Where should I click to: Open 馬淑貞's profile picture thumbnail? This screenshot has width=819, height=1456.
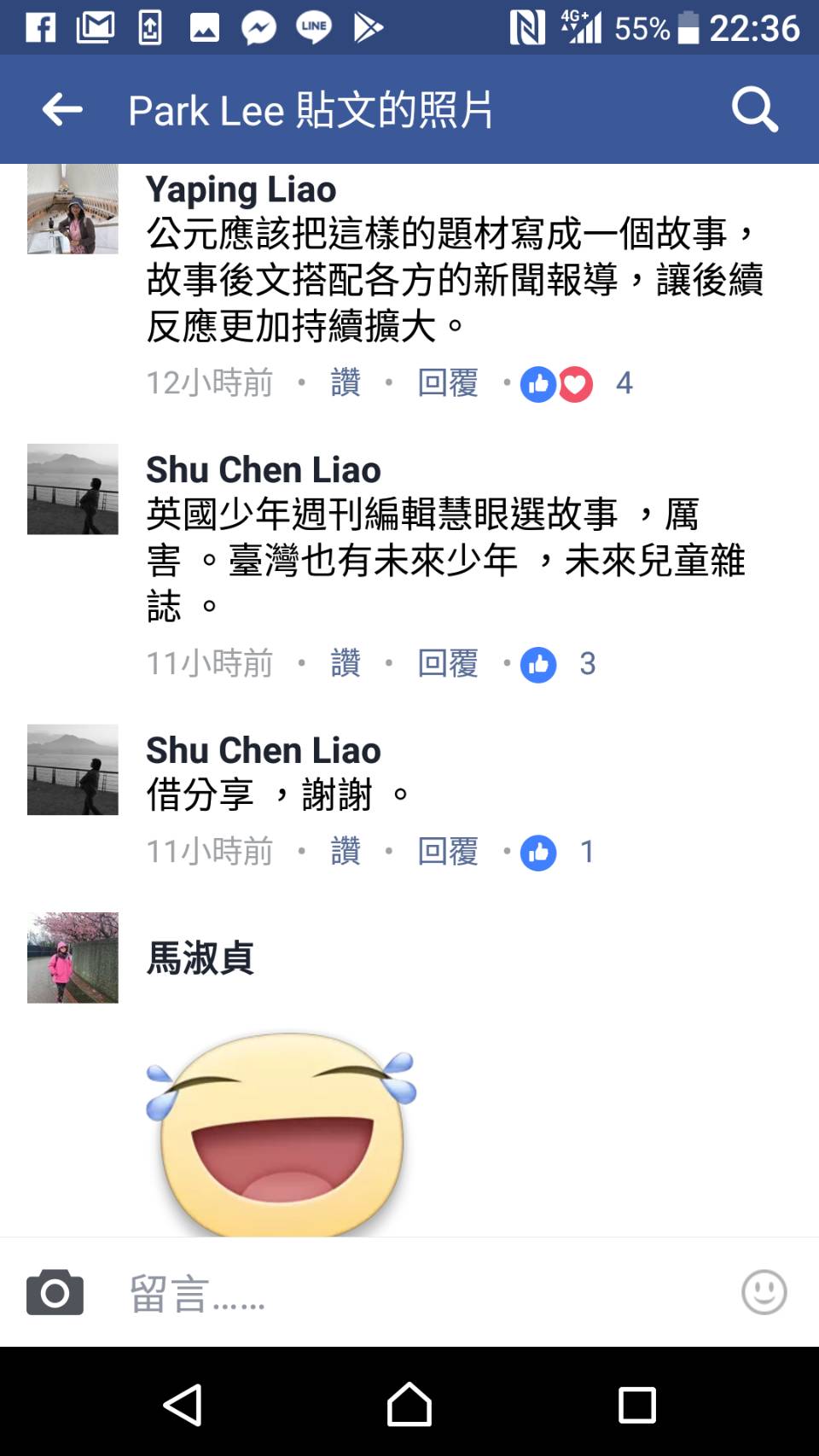click(73, 957)
